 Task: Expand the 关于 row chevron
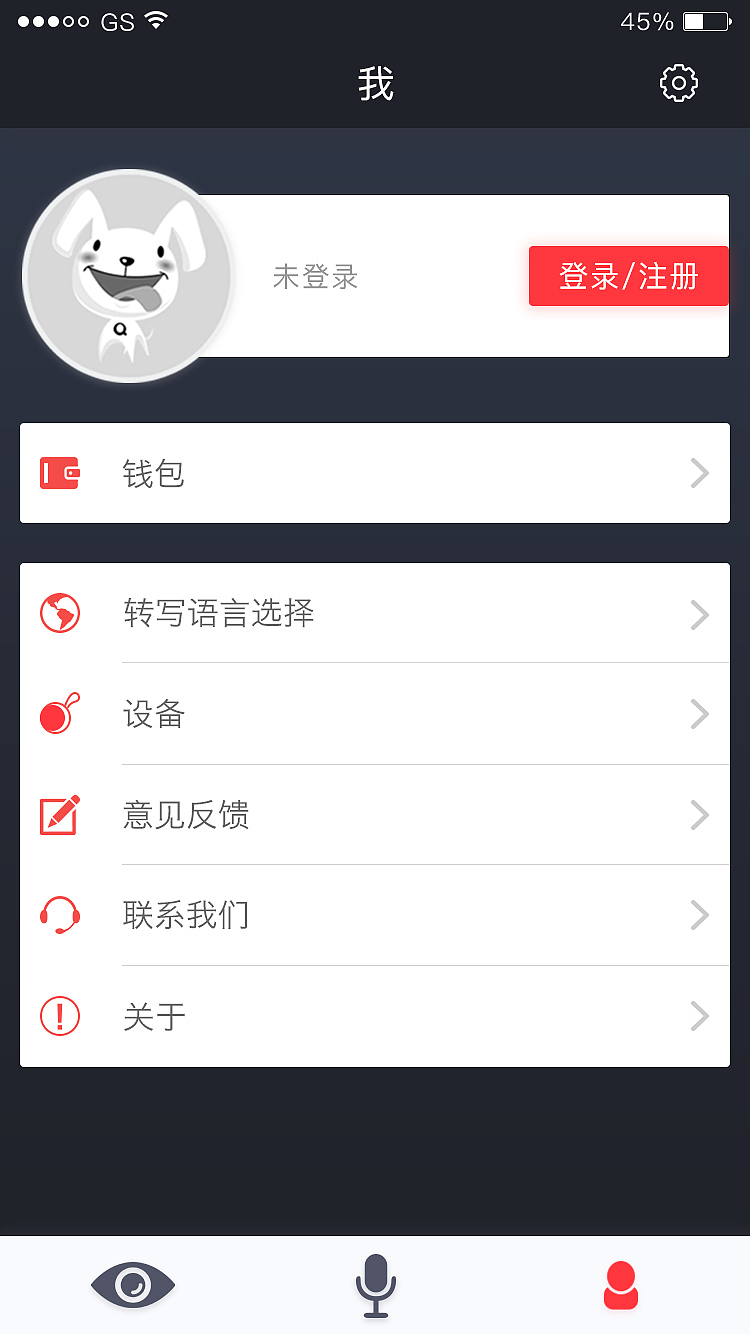pyautogui.click(x=699, y=1016)
